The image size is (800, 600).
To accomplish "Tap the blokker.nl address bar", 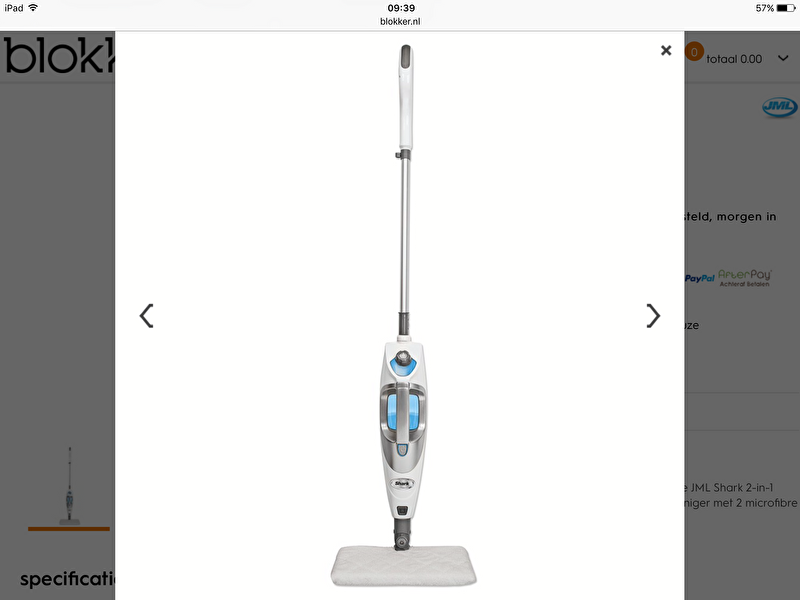I will 400,20.
